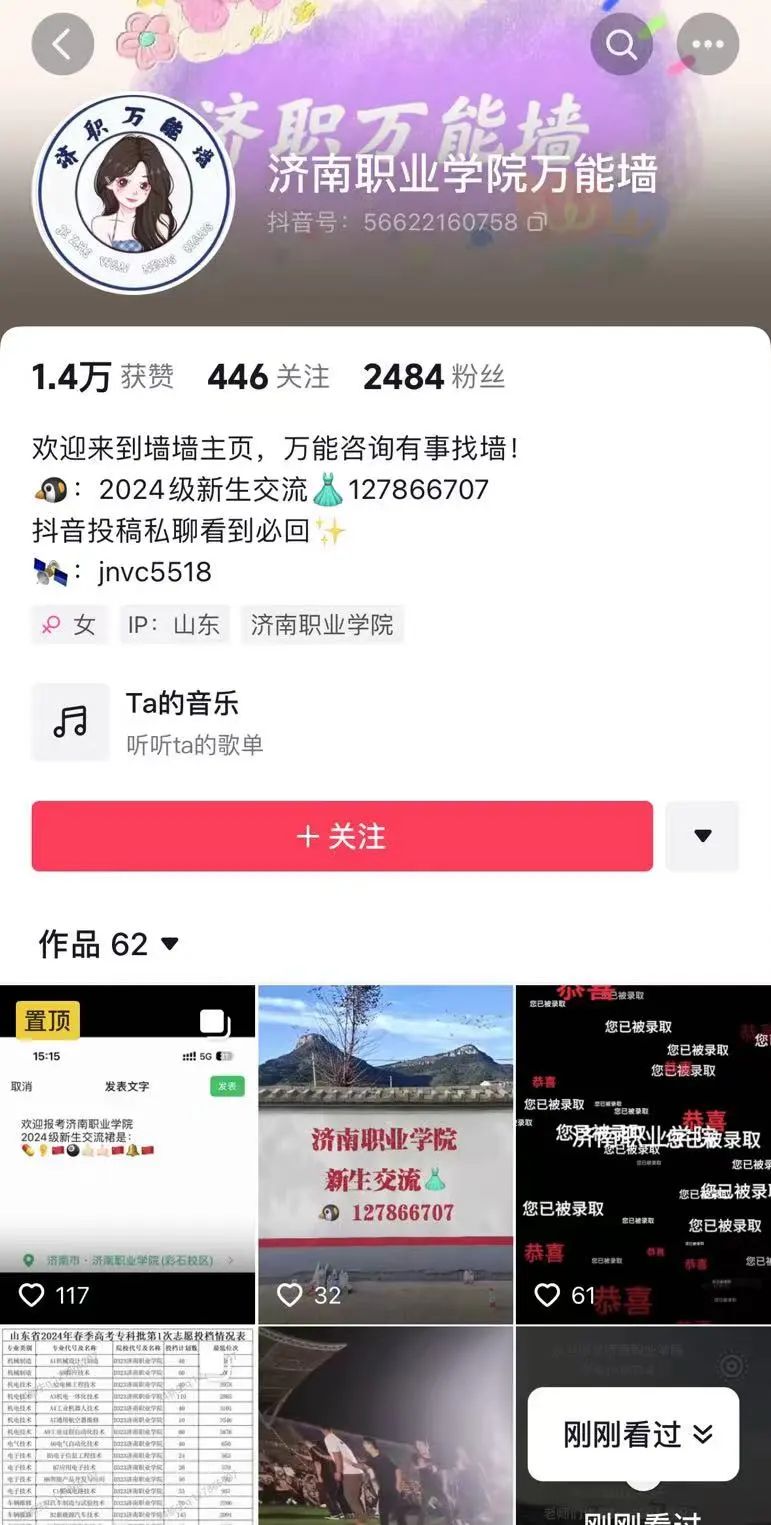Open the pinned 置顶 video

[x=127, y=1154]
